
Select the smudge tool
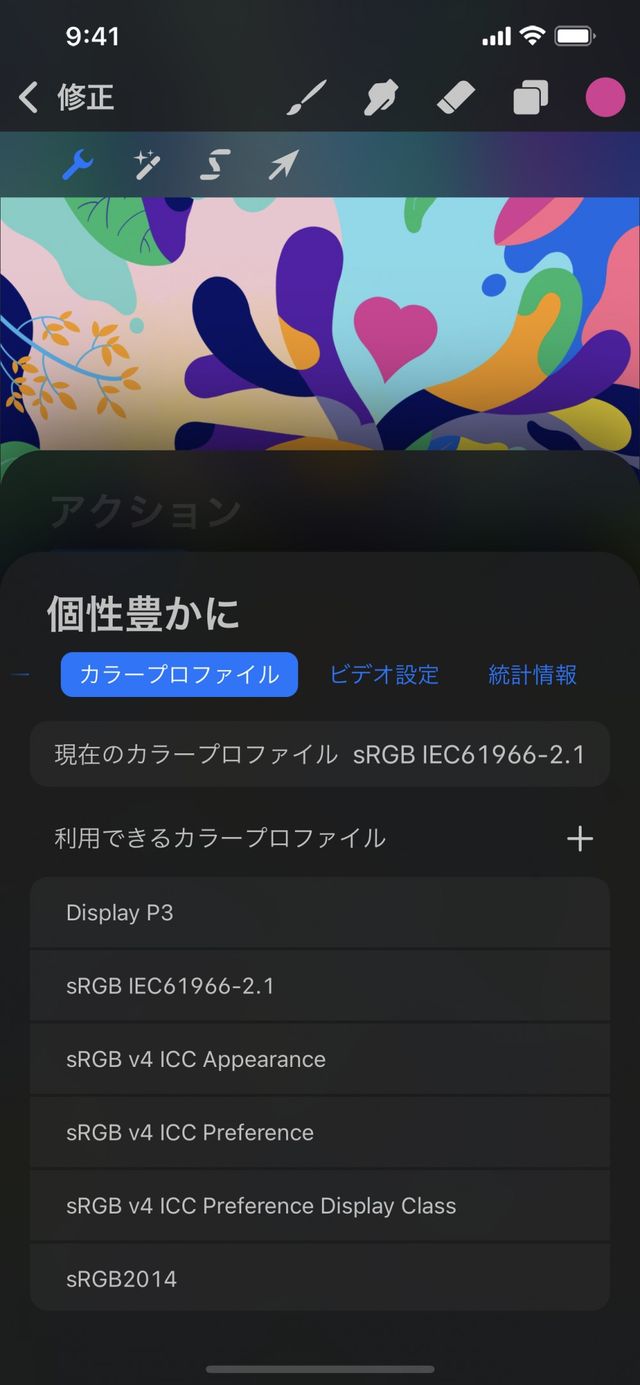[381, 98]
